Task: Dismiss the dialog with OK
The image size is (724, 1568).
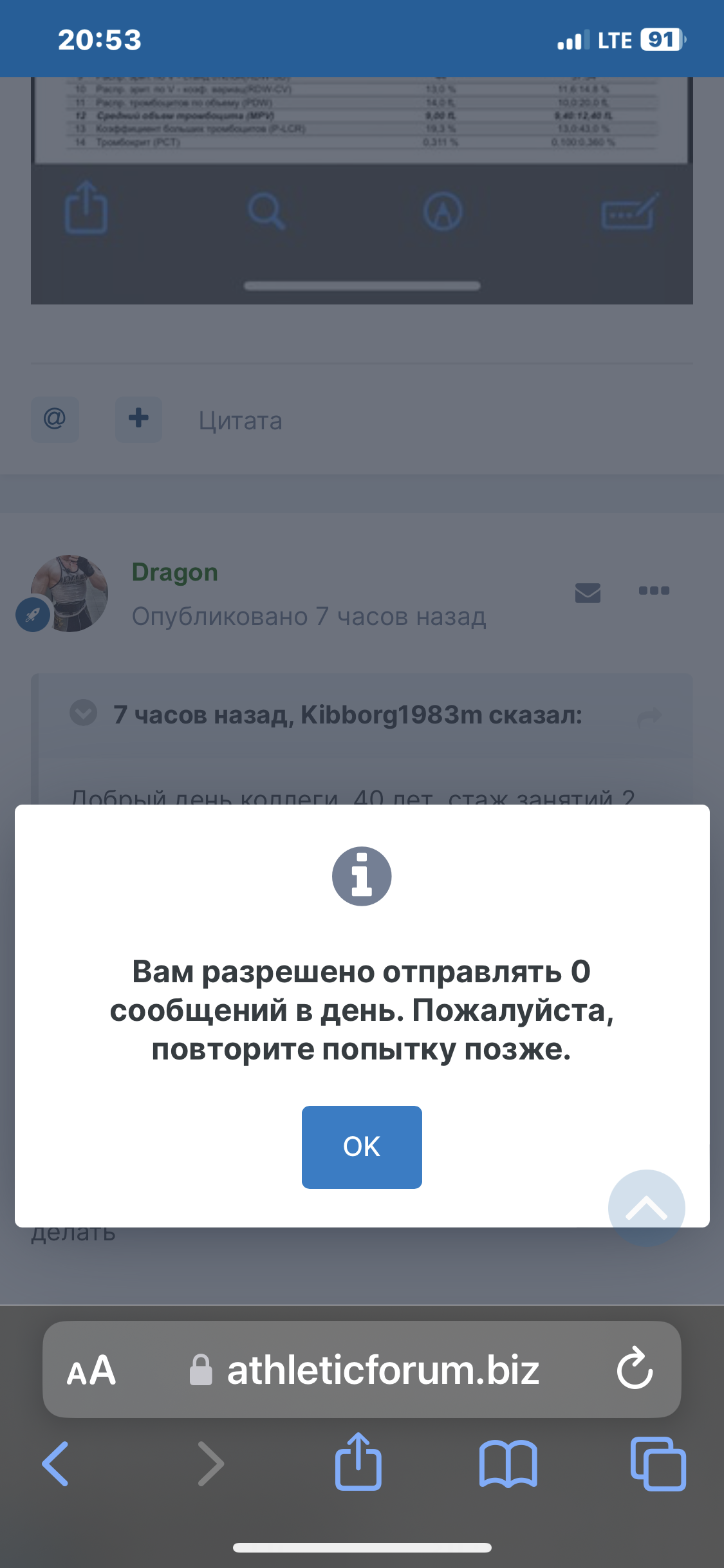Action: coord(362,1147)
